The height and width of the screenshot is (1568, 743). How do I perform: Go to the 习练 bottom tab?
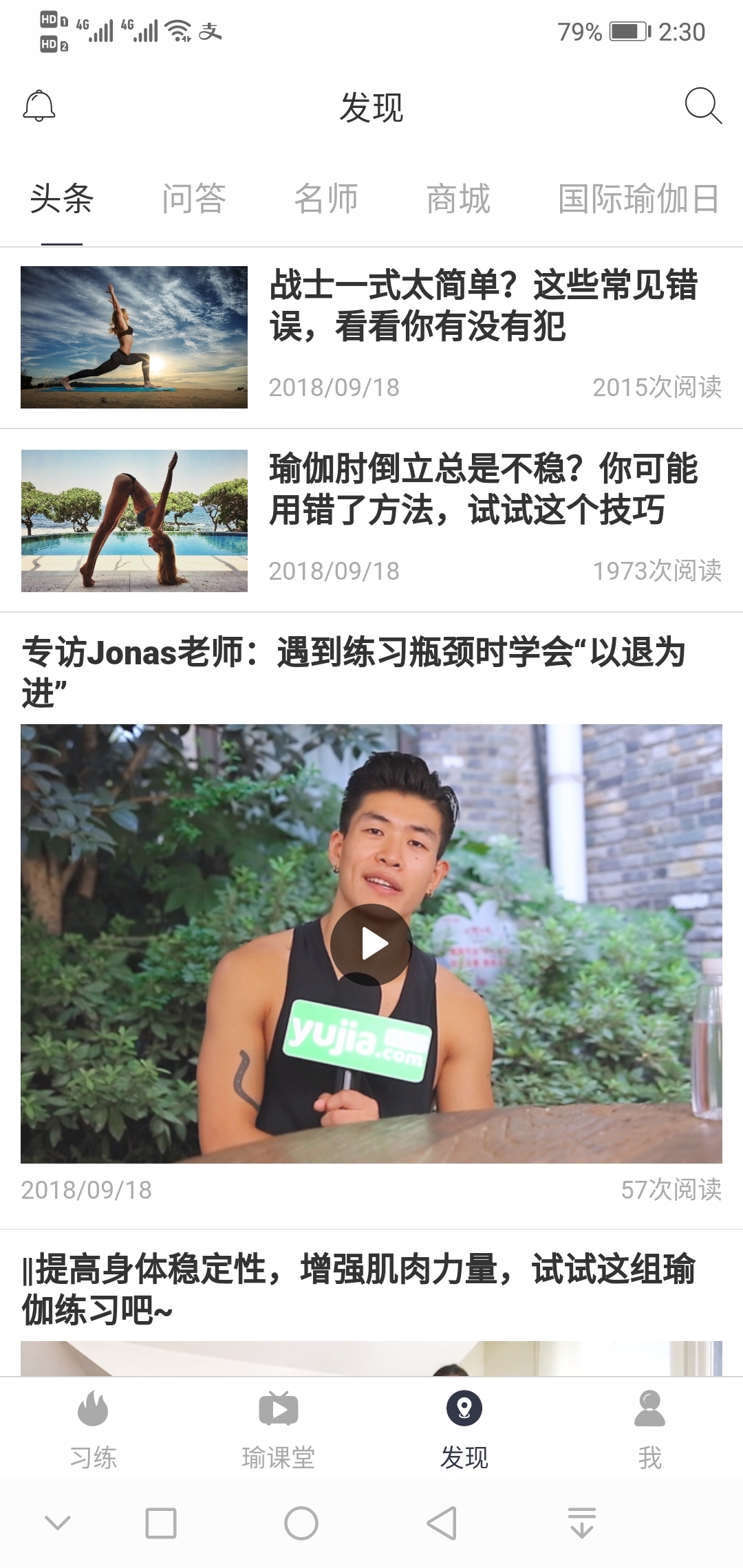(94, 1429)
